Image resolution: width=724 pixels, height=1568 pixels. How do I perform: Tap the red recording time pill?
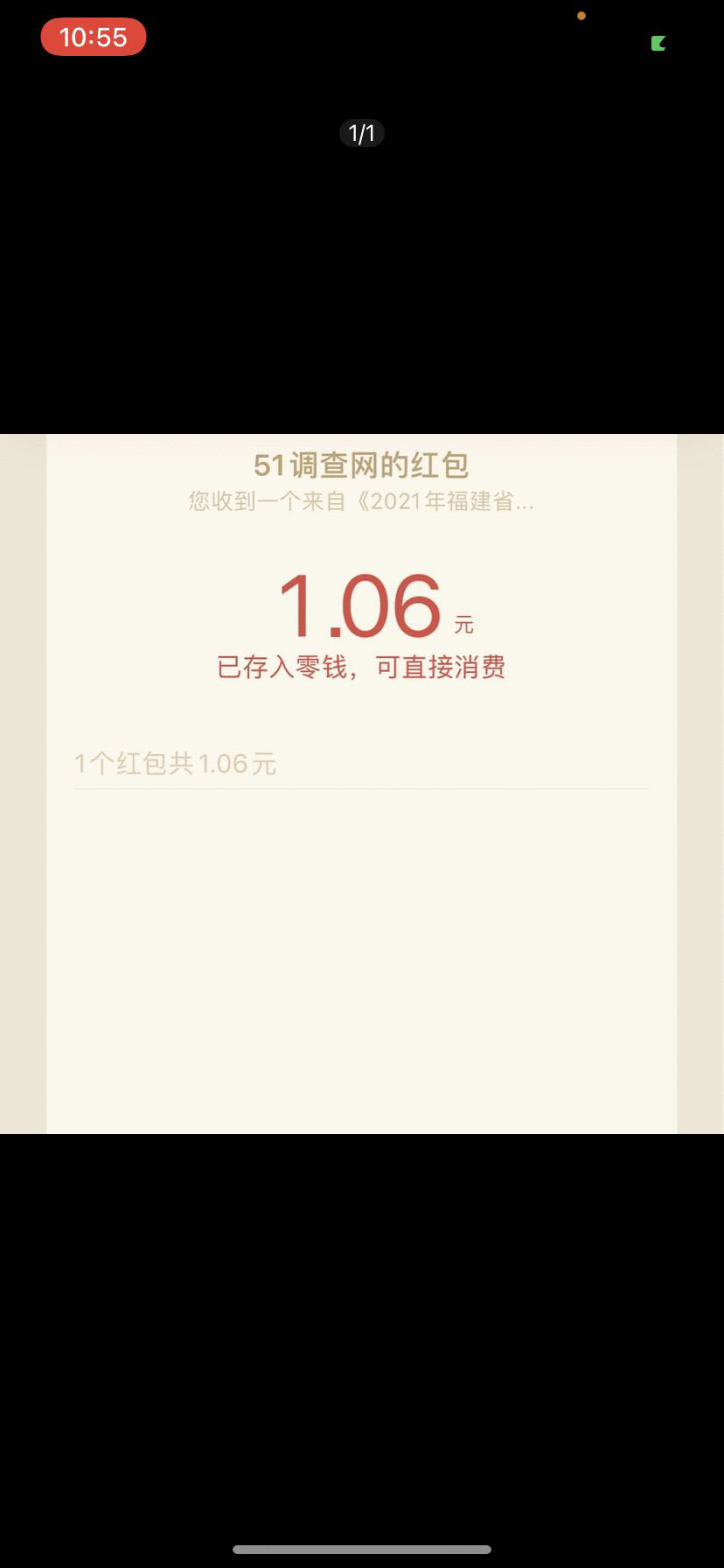click(x=94, y=37)
